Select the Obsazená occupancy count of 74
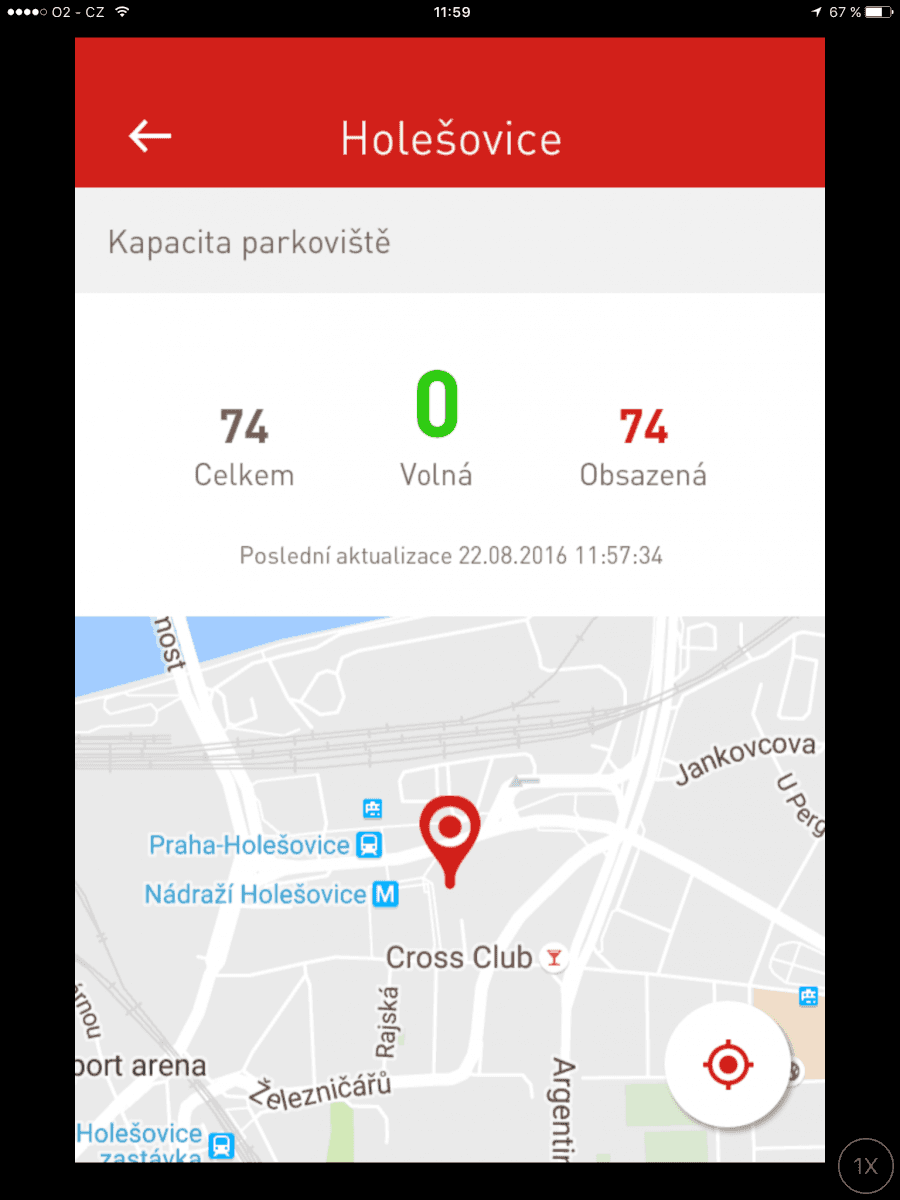Screen dimensions: 900x1200 click(x=643, y=428)
